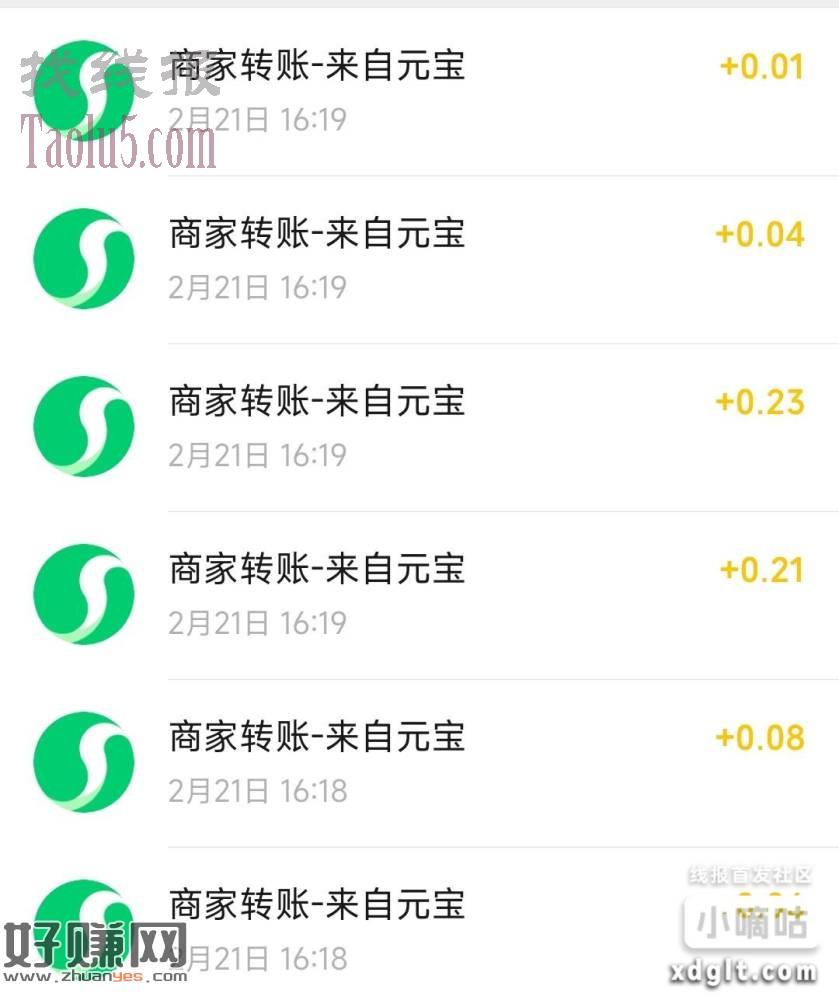Open the +0.21 商家转账 entry

(420, 594)
